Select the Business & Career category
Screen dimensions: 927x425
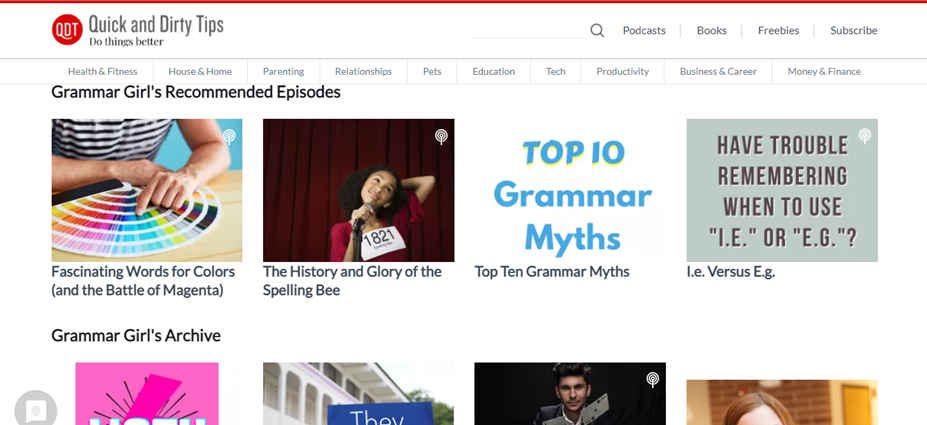tap(718, 71)
